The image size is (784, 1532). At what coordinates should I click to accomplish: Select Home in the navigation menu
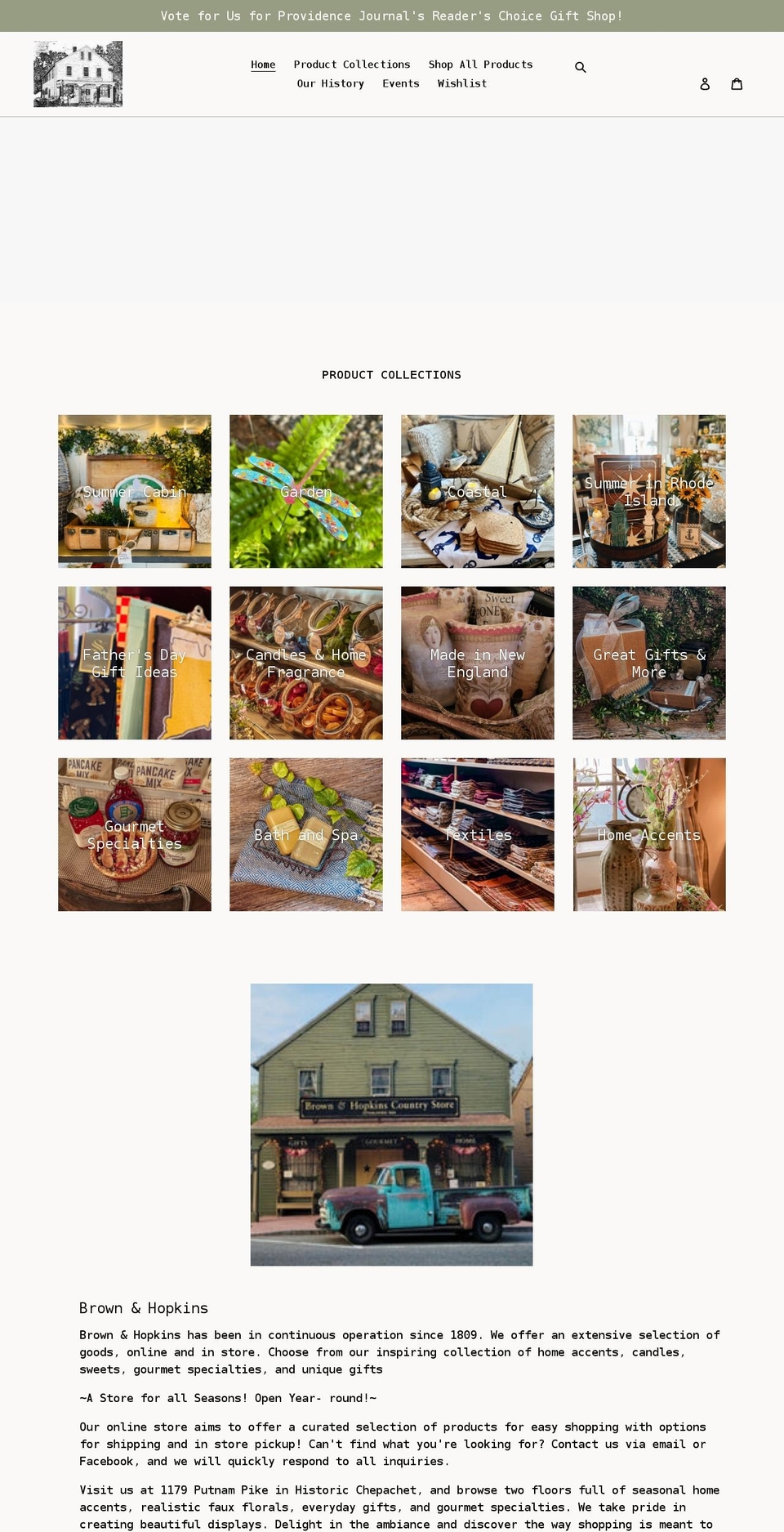coord(263,65)
